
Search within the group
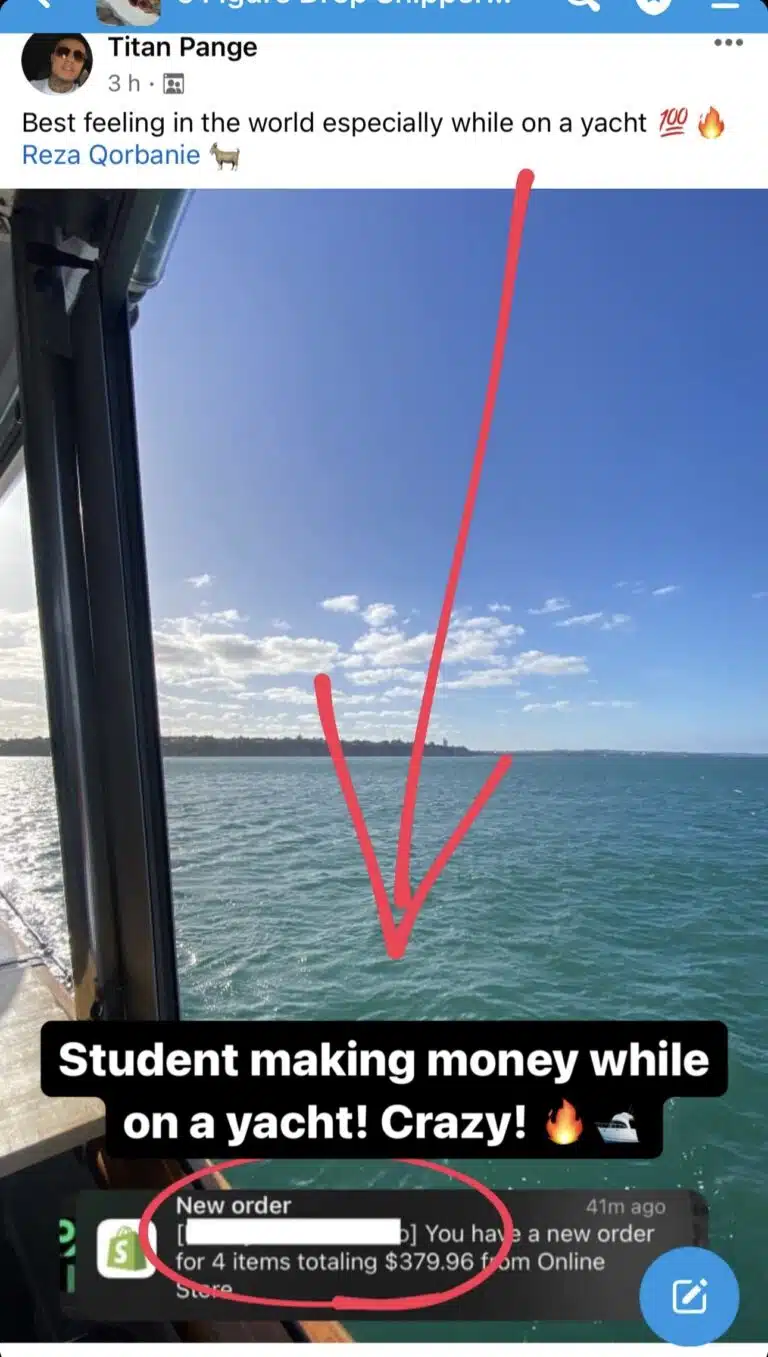tap(583, 4)
